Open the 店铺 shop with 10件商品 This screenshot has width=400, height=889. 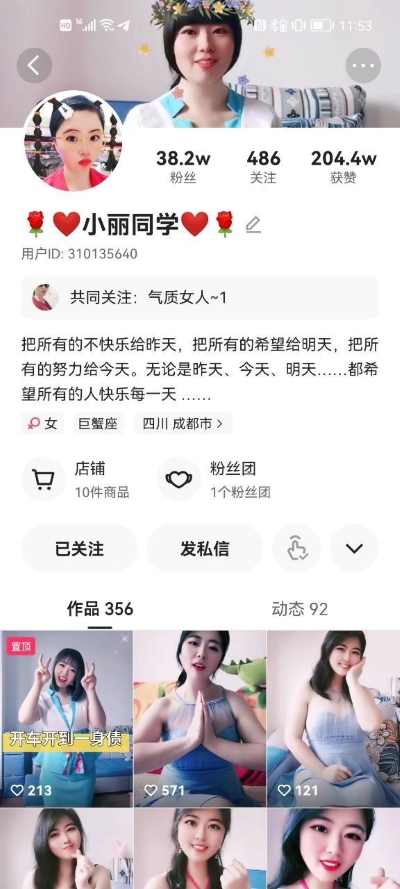(76, 480)
